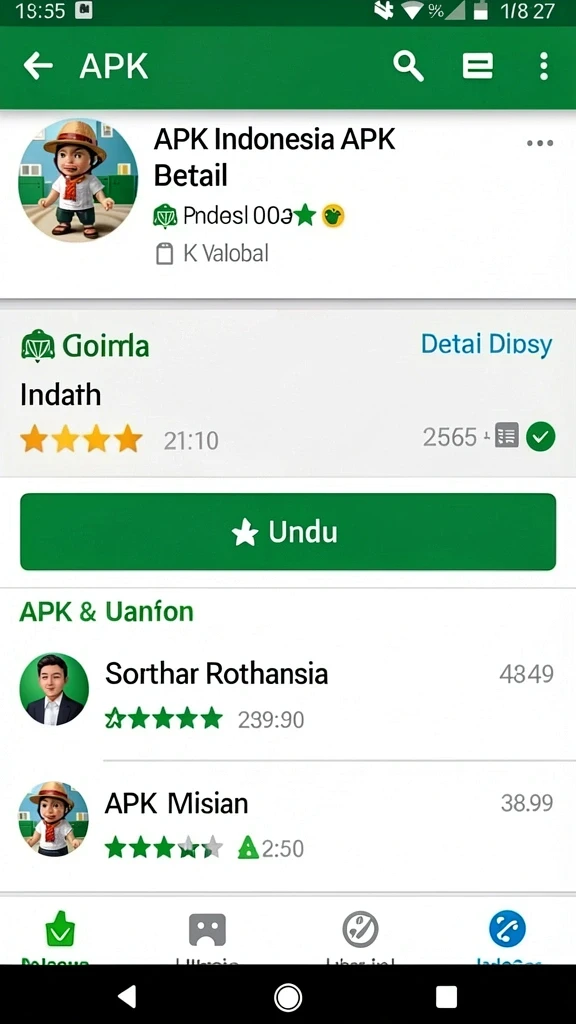Open the Detai Dipsy link
The height and width of the screenshot is (1024, 576).
[x=487, y=344]
